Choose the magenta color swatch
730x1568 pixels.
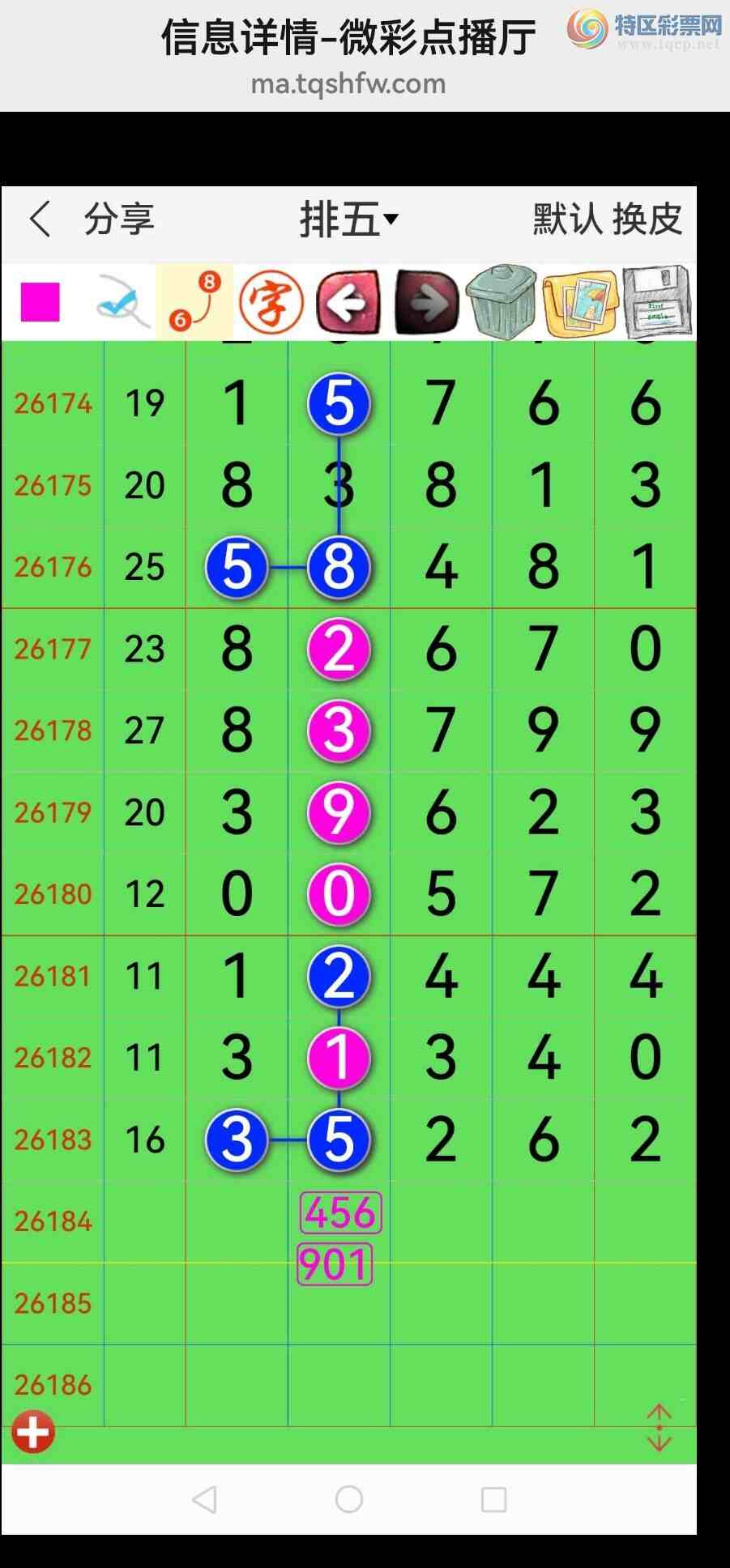(x=41, y=302)
